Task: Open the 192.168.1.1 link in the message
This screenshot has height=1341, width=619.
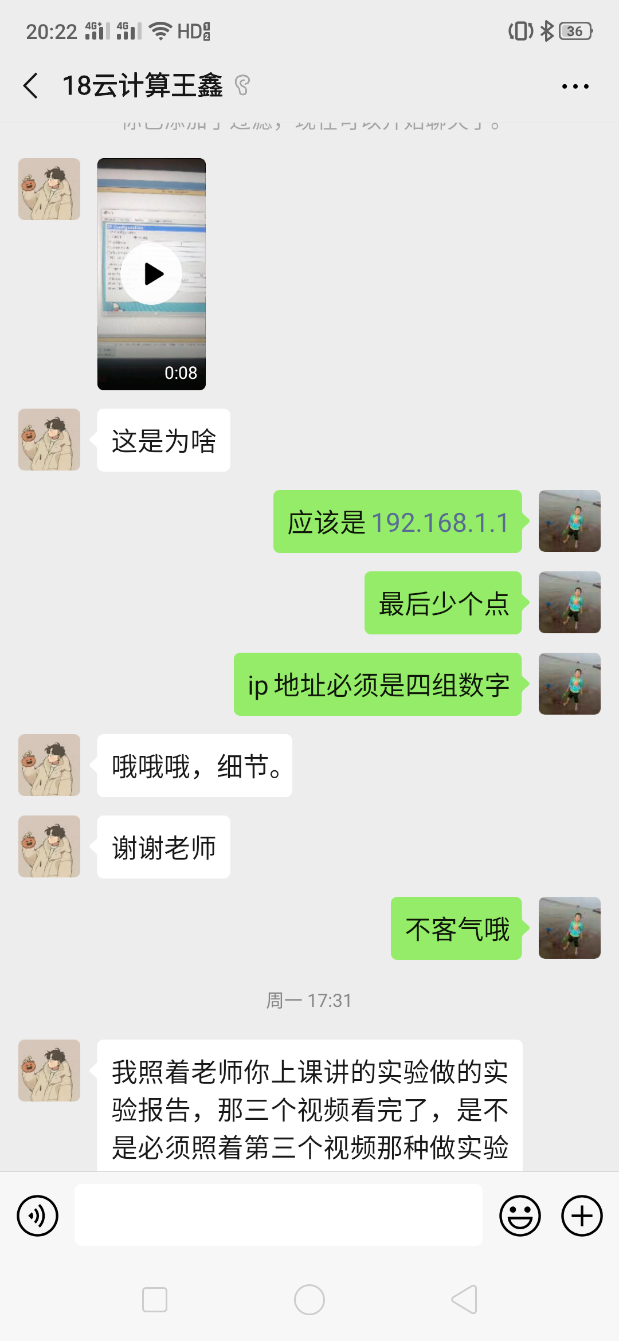Action: click(x=440, y=522)
